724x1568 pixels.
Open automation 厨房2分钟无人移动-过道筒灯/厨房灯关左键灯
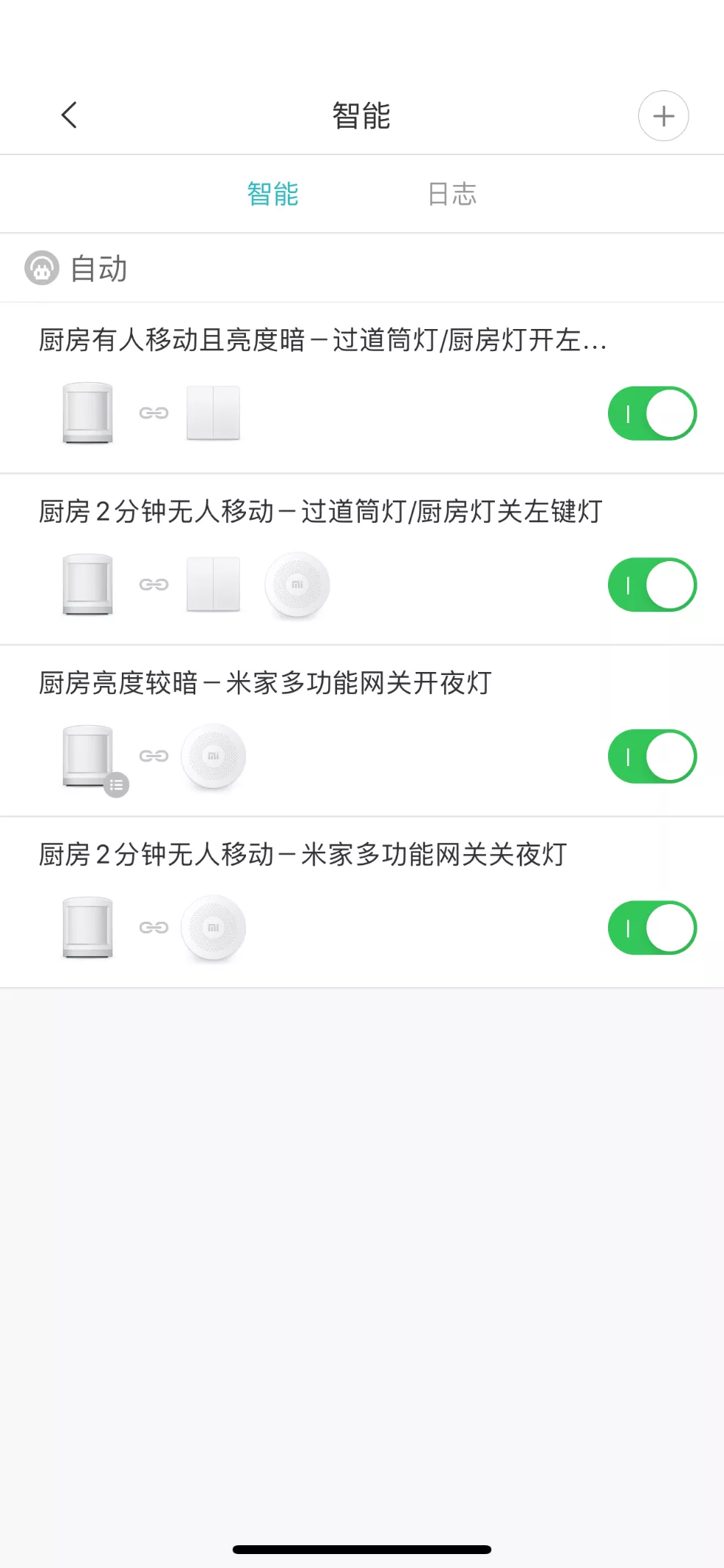pos(321,512)
